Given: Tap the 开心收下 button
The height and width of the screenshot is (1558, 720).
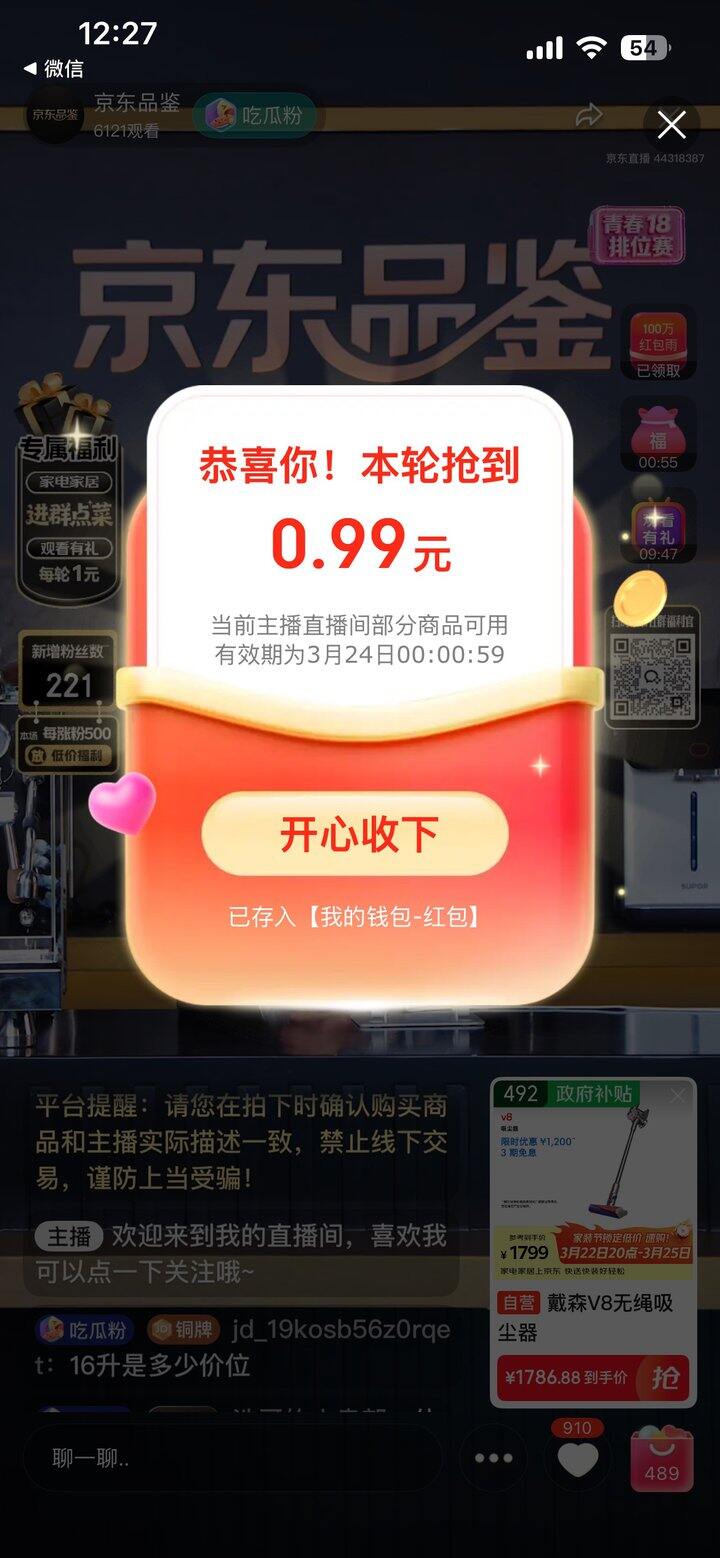Looking at the screenshot, I should point(355,834).
